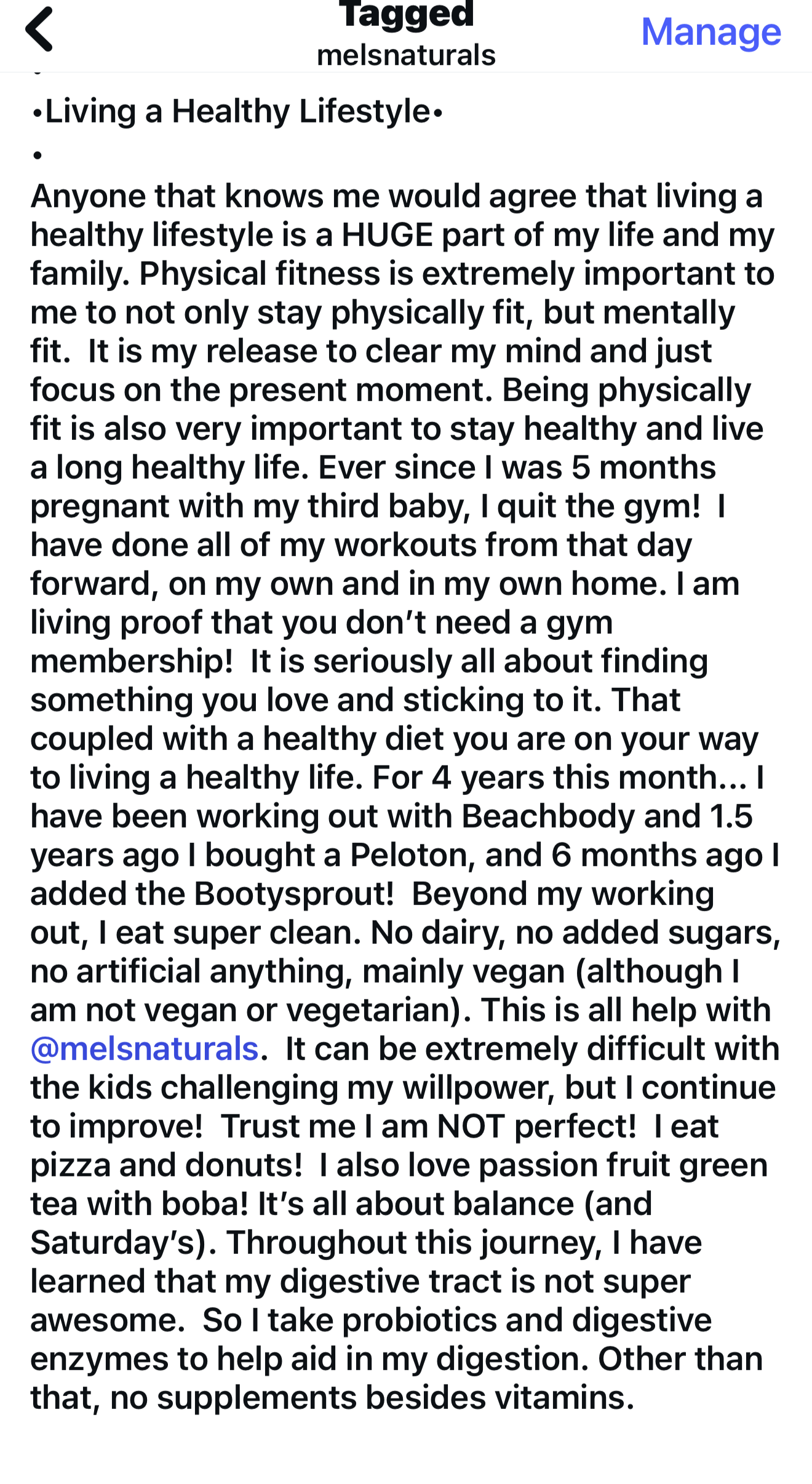Go back using the back arrow

click(39, 30)
